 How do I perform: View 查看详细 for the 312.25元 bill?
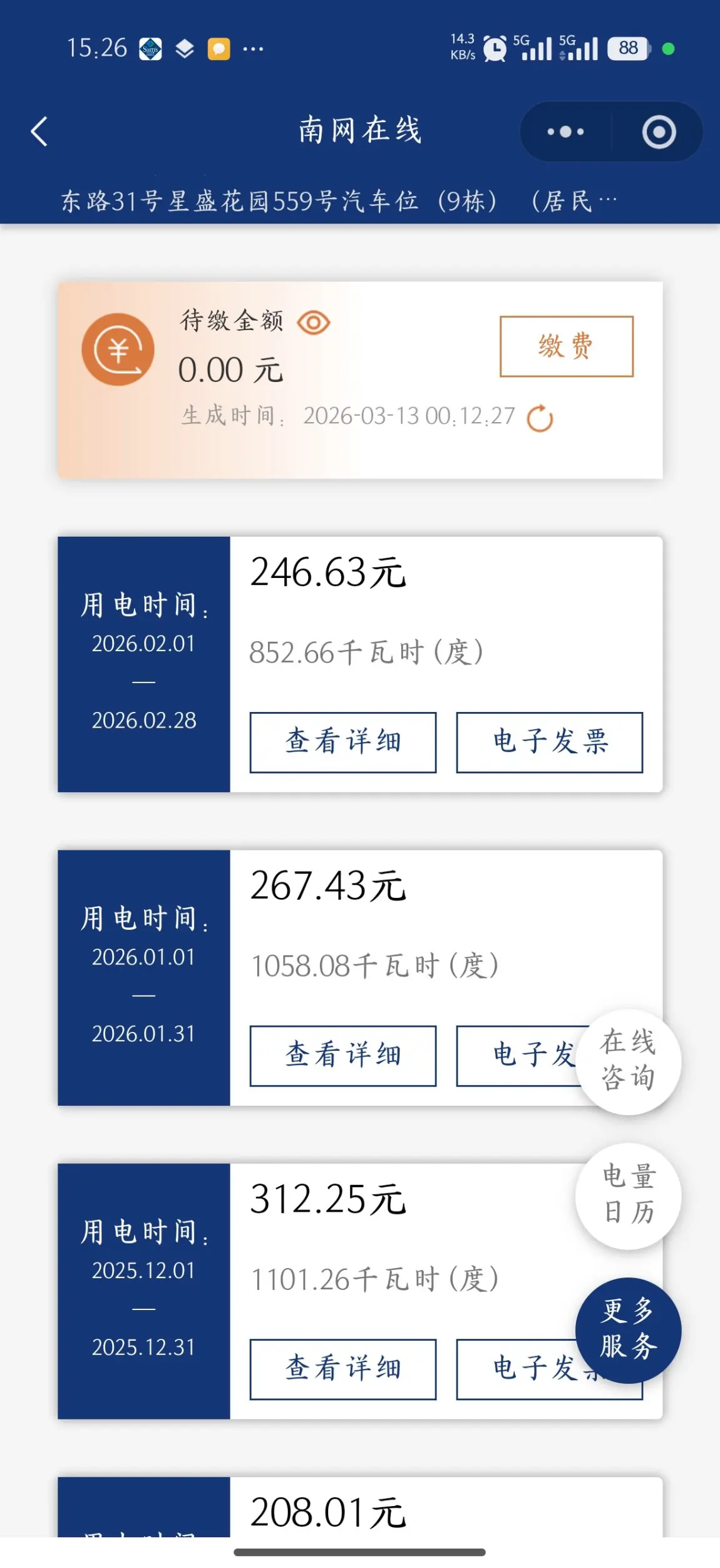pos(342,1369)
